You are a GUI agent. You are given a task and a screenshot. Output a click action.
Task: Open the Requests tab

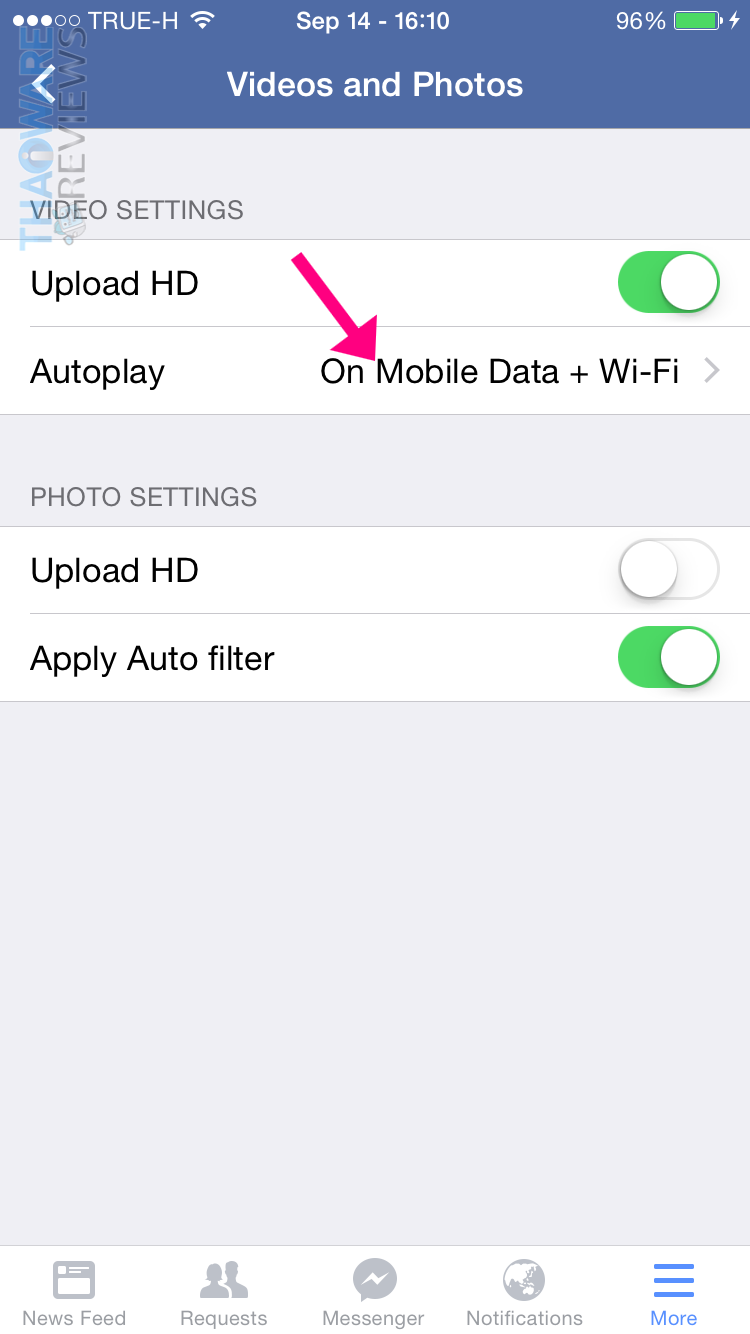224,1292
